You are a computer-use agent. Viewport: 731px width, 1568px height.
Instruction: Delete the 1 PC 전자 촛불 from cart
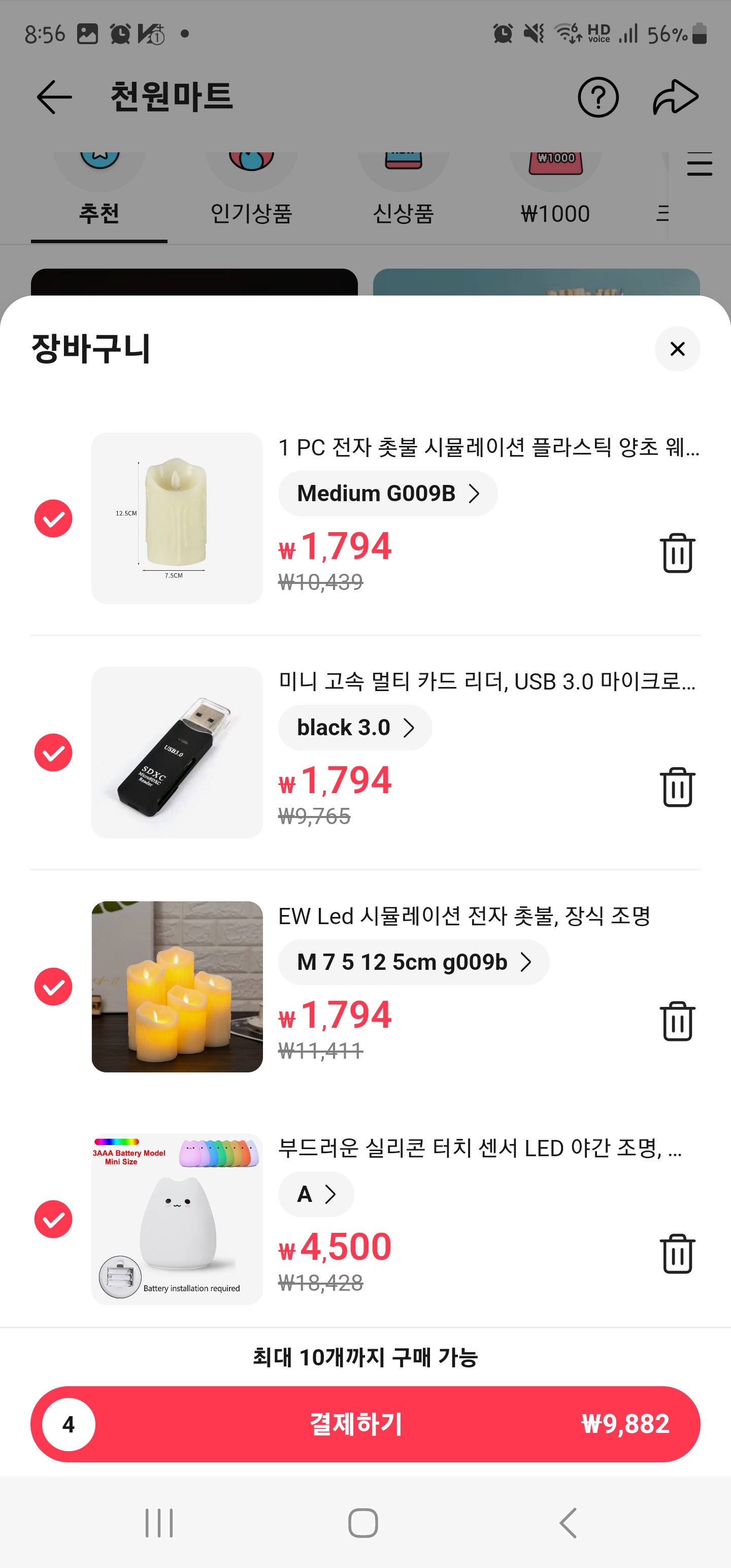677,552
